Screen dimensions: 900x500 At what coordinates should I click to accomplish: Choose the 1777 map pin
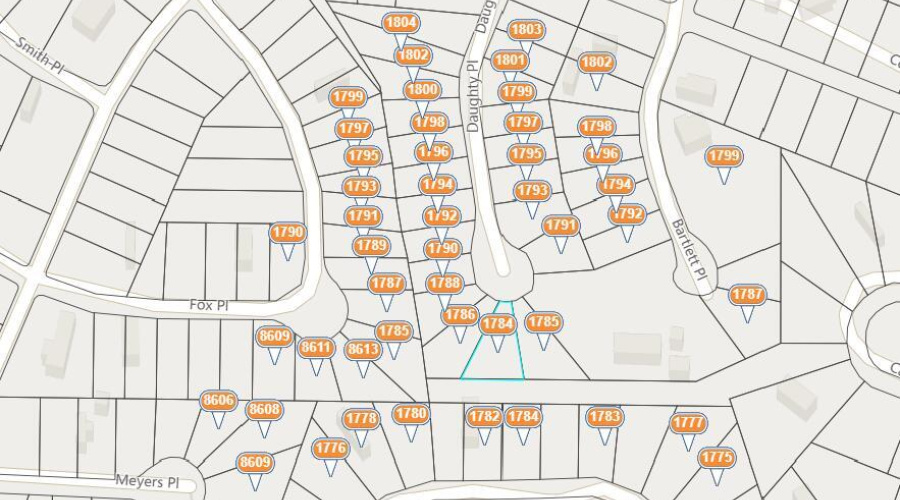[x=688, y=423]
